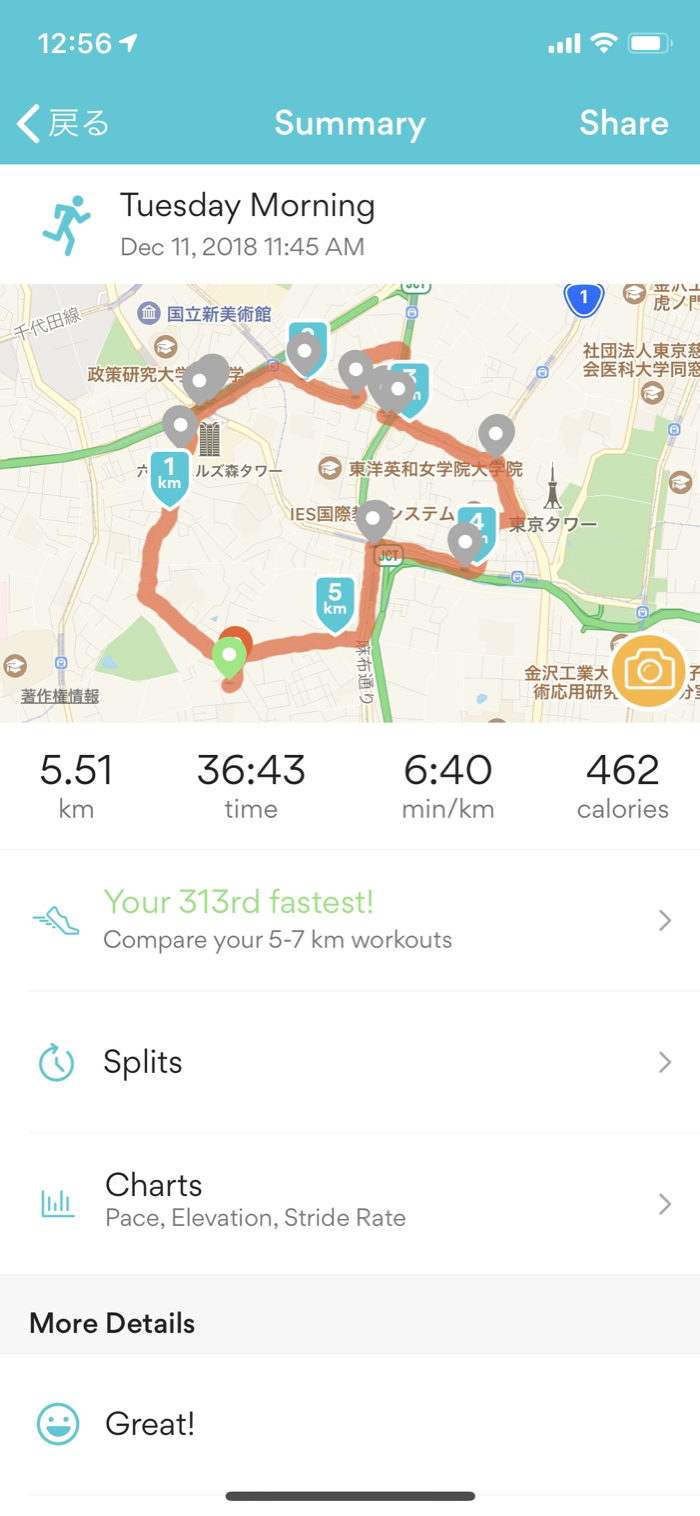Go back with the 戻る button
This screenshot has height=1516, width=700.
tap(63, 124)
